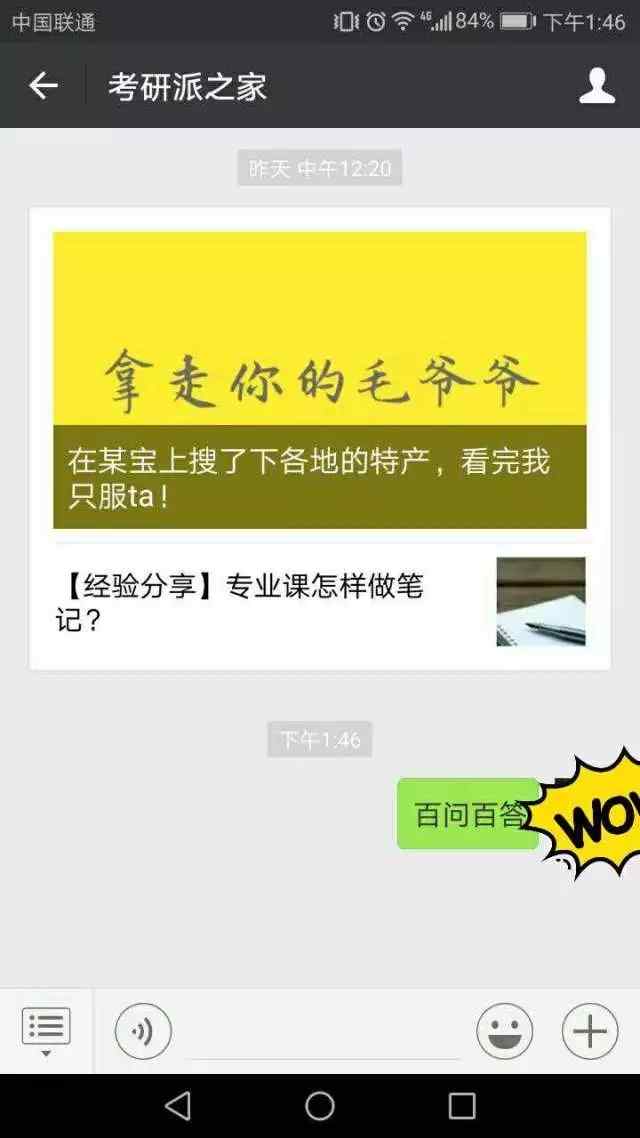Go back from 考研派之家 chat
The image size is (640, 1138).
pyautogui.click(x=43, y=86)
